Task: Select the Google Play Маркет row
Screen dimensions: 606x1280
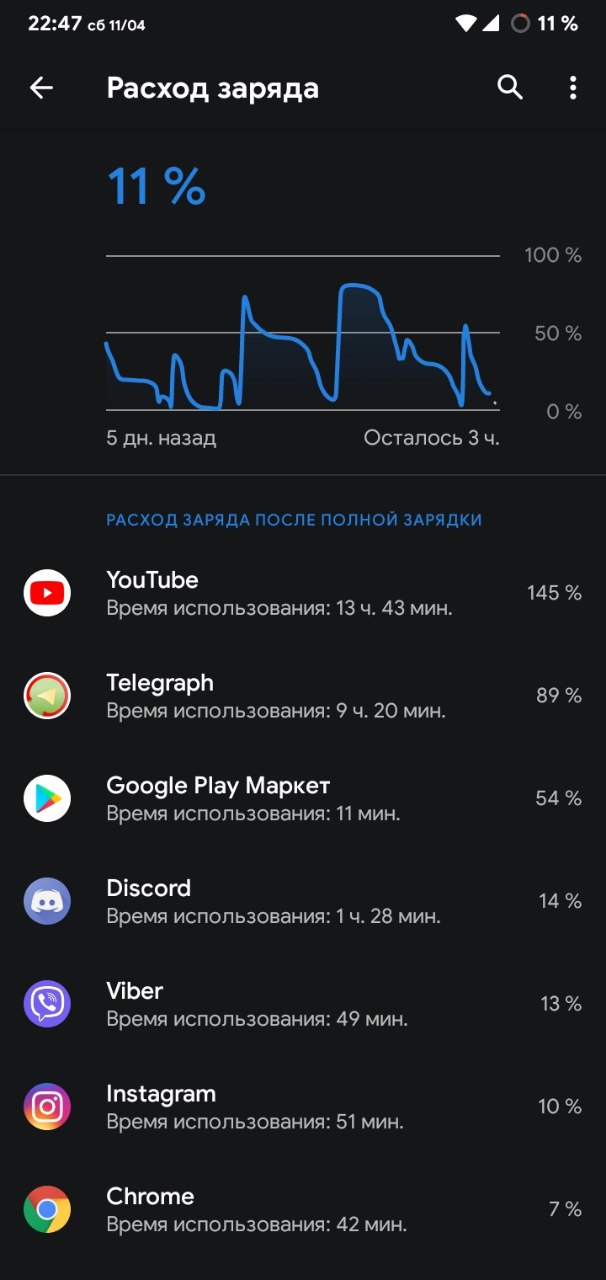Action: pyautogui.click(x=303, y=799)
